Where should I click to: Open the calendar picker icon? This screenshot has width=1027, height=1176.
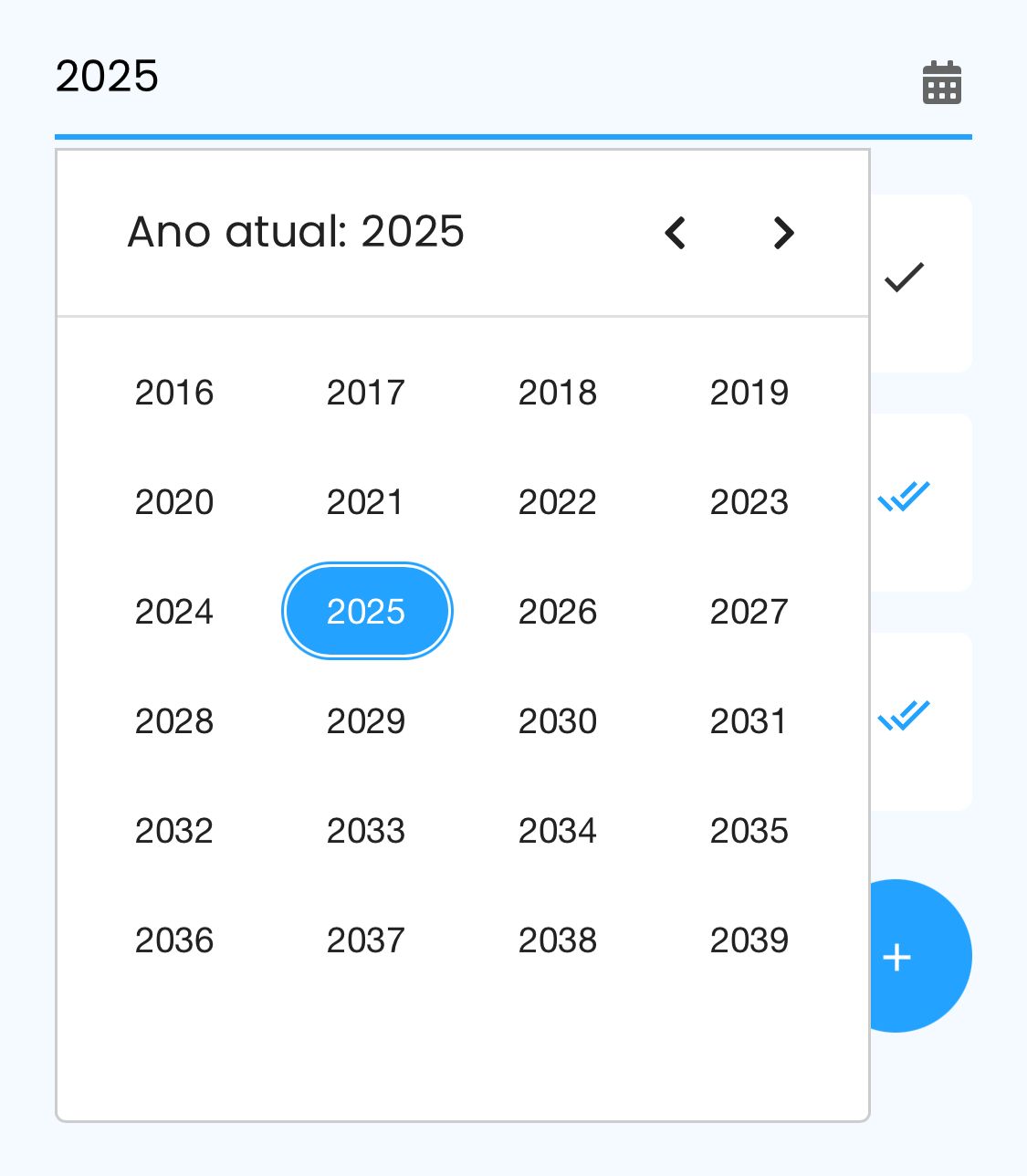941,83
